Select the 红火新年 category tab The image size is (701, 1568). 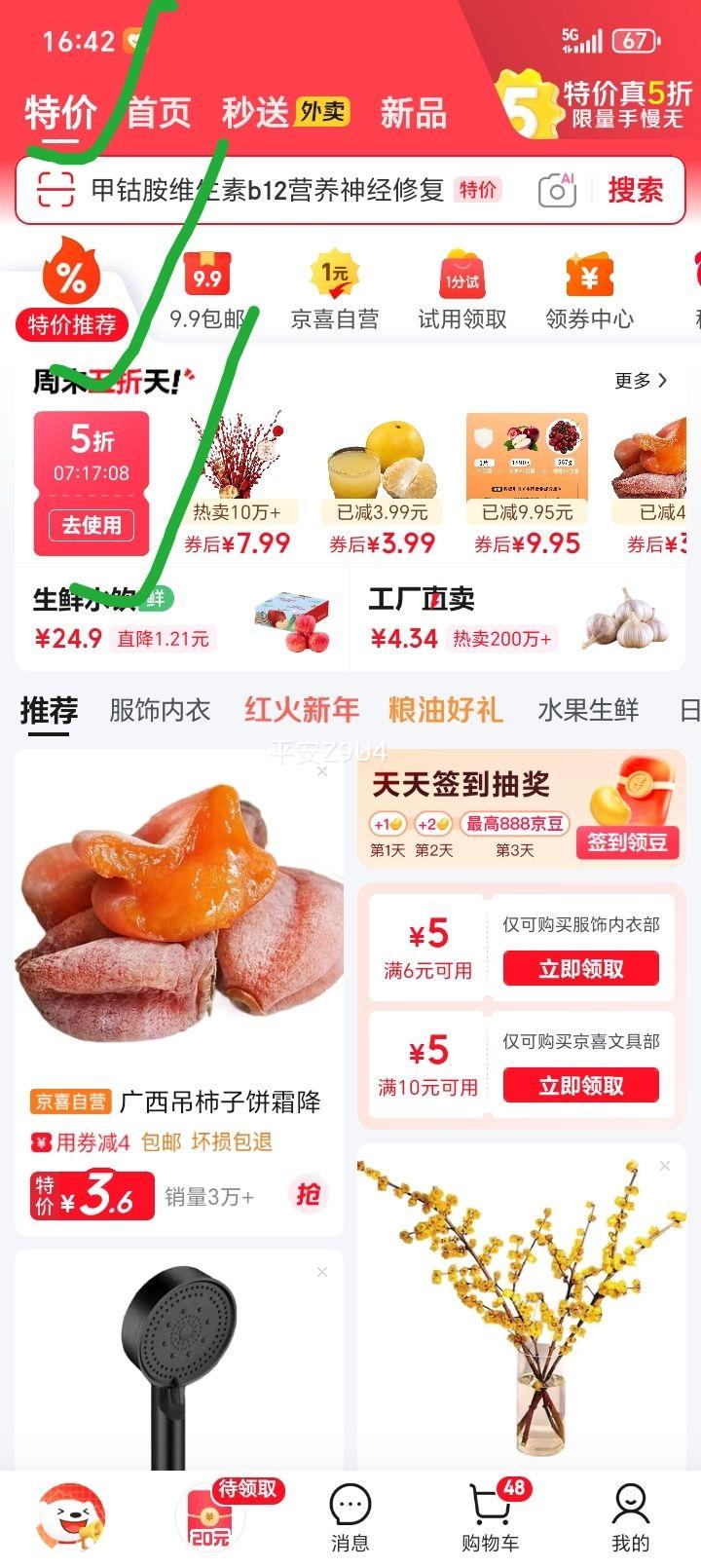[x=299, y=710]
